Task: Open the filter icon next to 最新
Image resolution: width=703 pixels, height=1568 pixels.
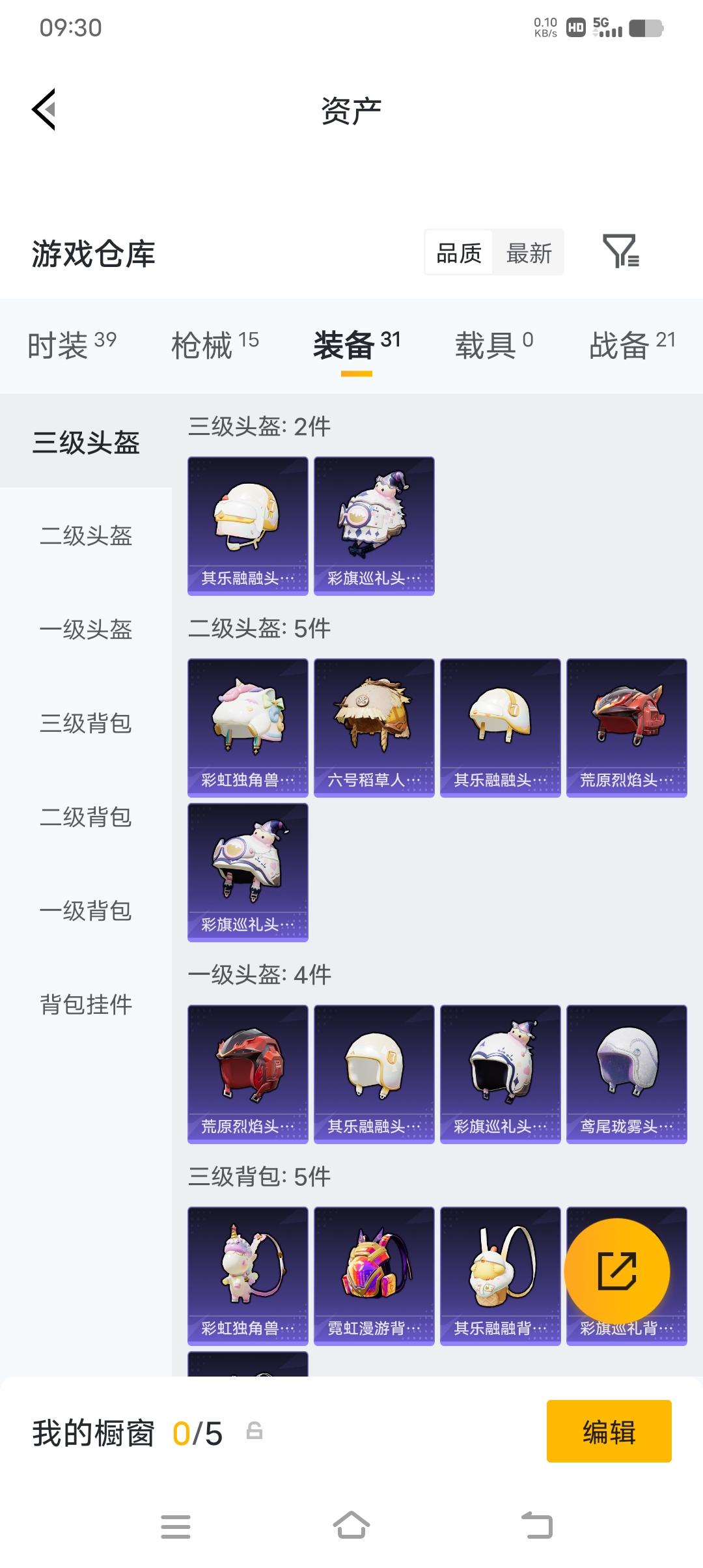Action: (x=621, y=251)
